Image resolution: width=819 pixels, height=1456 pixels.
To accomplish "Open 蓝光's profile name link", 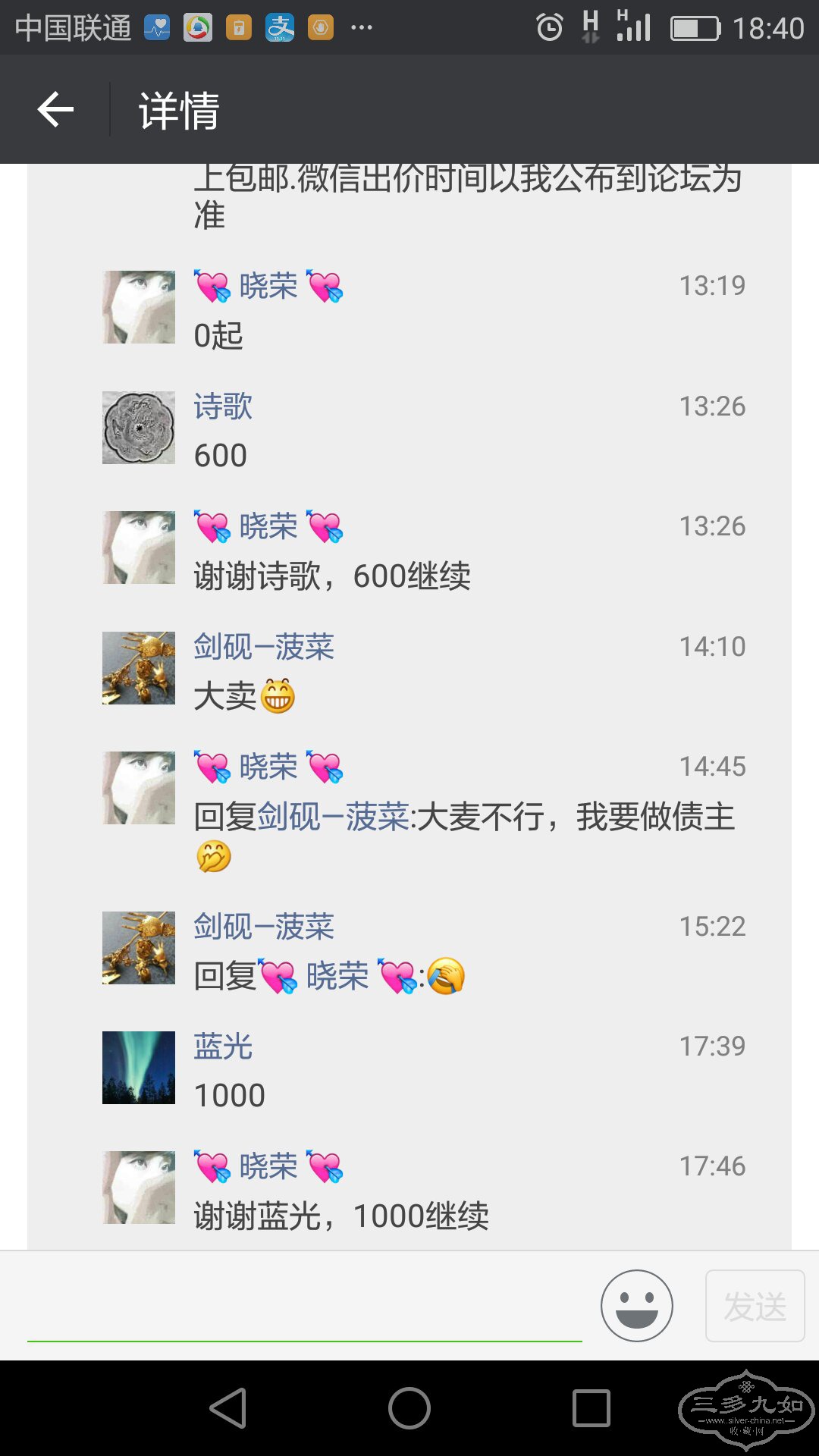I will 223,1046.
